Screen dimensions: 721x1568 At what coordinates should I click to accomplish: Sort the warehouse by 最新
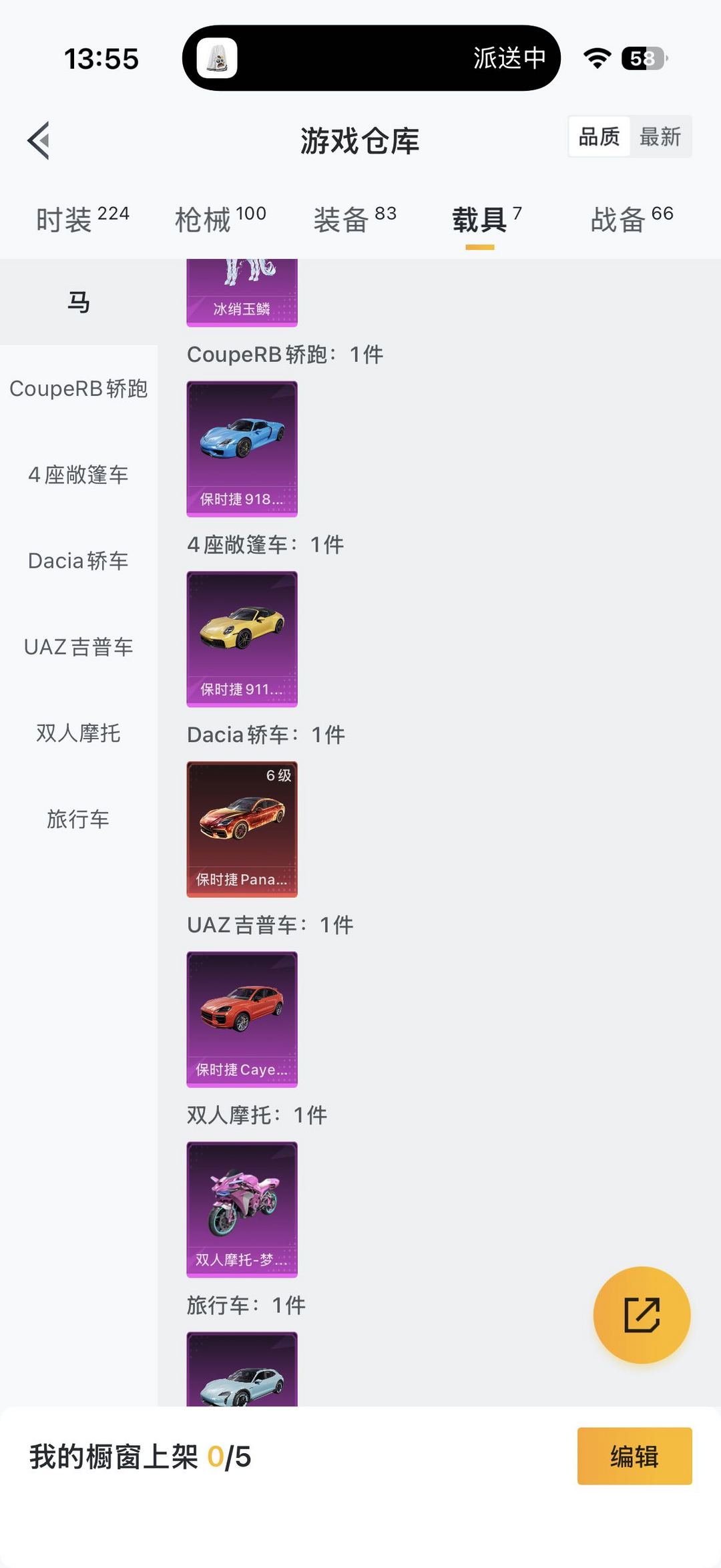click(x=660, y=137)
